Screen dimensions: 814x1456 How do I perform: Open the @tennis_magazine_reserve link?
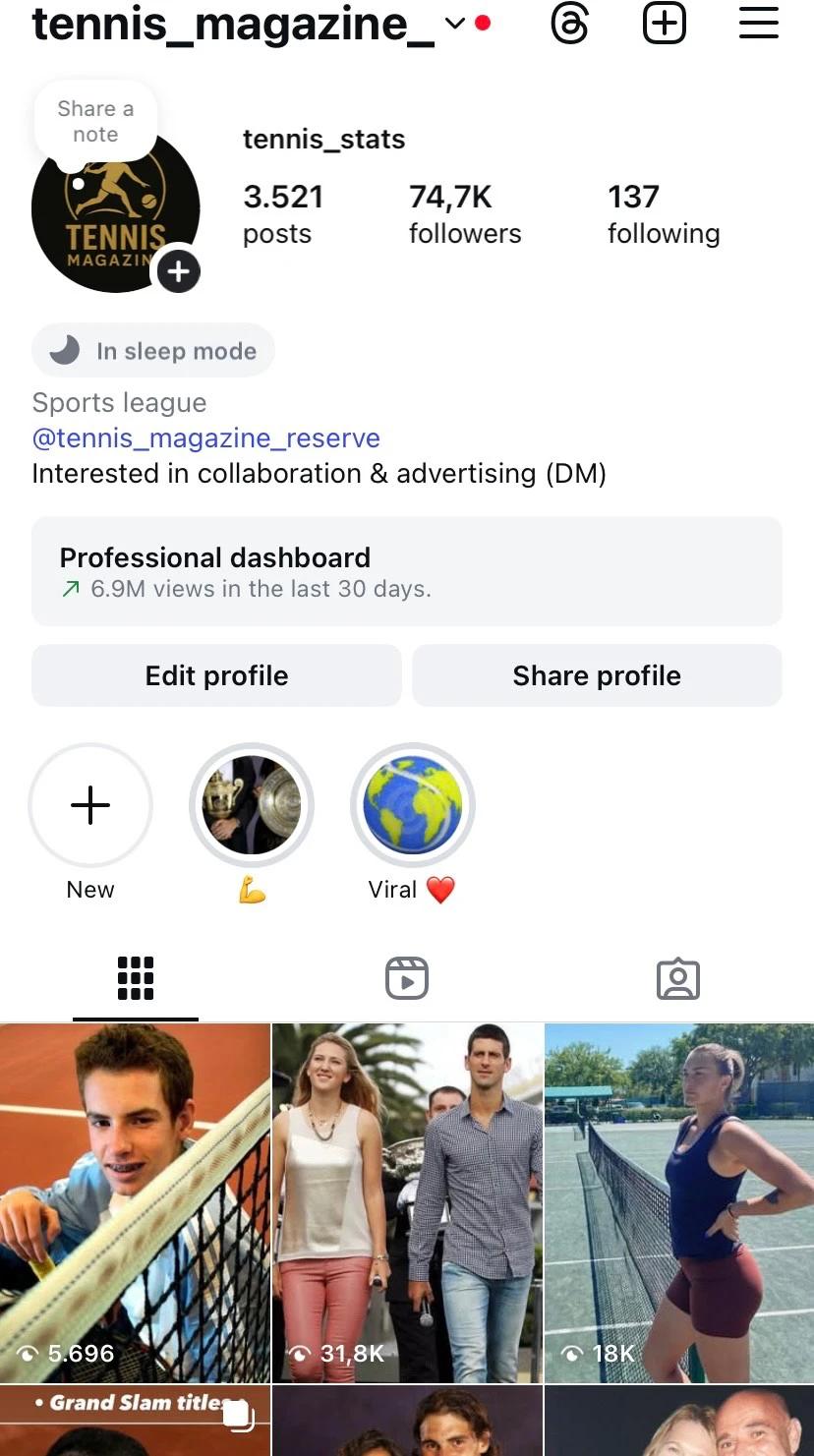click(205, 437)
